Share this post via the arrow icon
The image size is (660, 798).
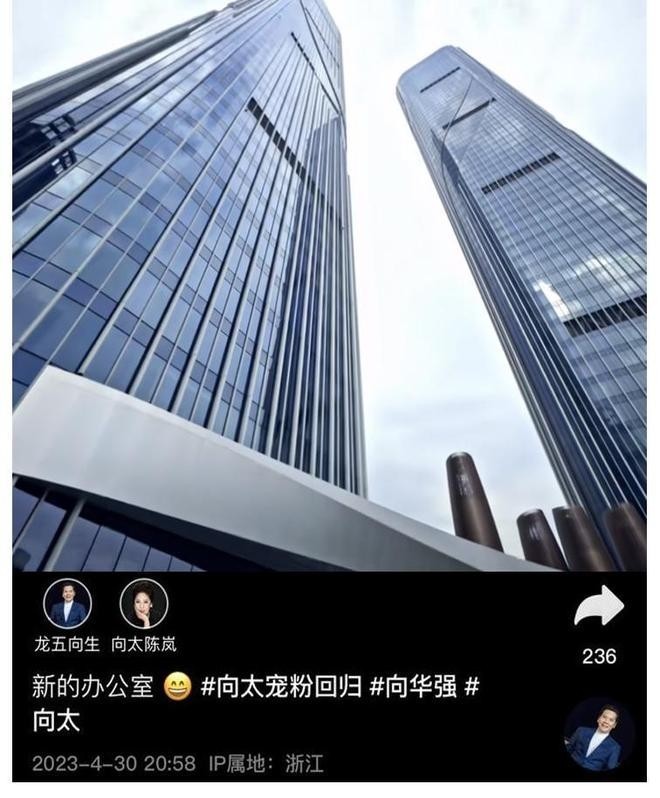(x=598, y=608)
